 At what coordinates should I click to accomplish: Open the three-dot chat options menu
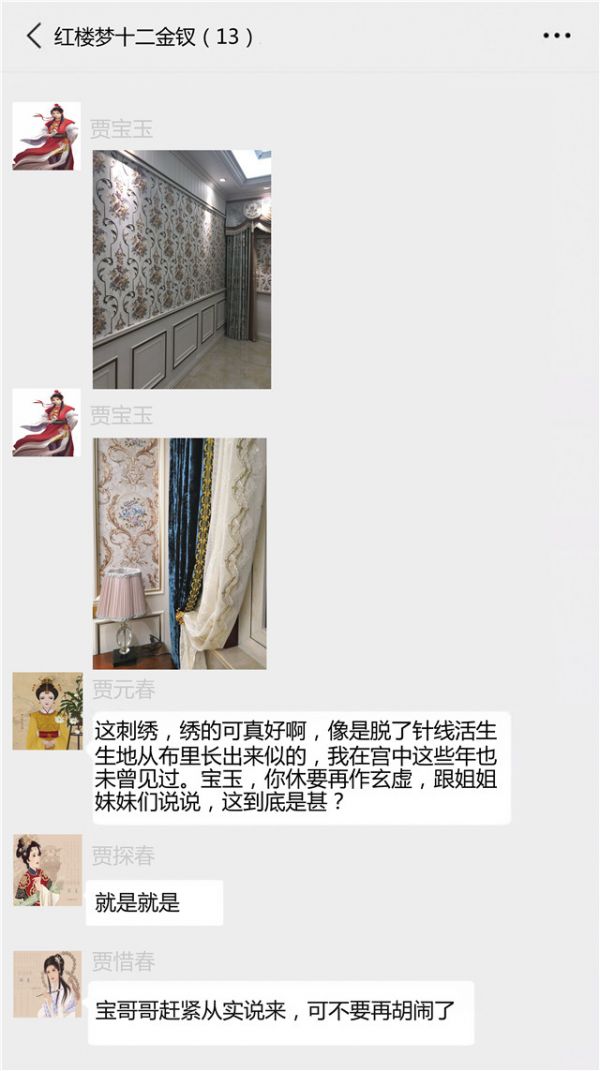coord(556,36)
